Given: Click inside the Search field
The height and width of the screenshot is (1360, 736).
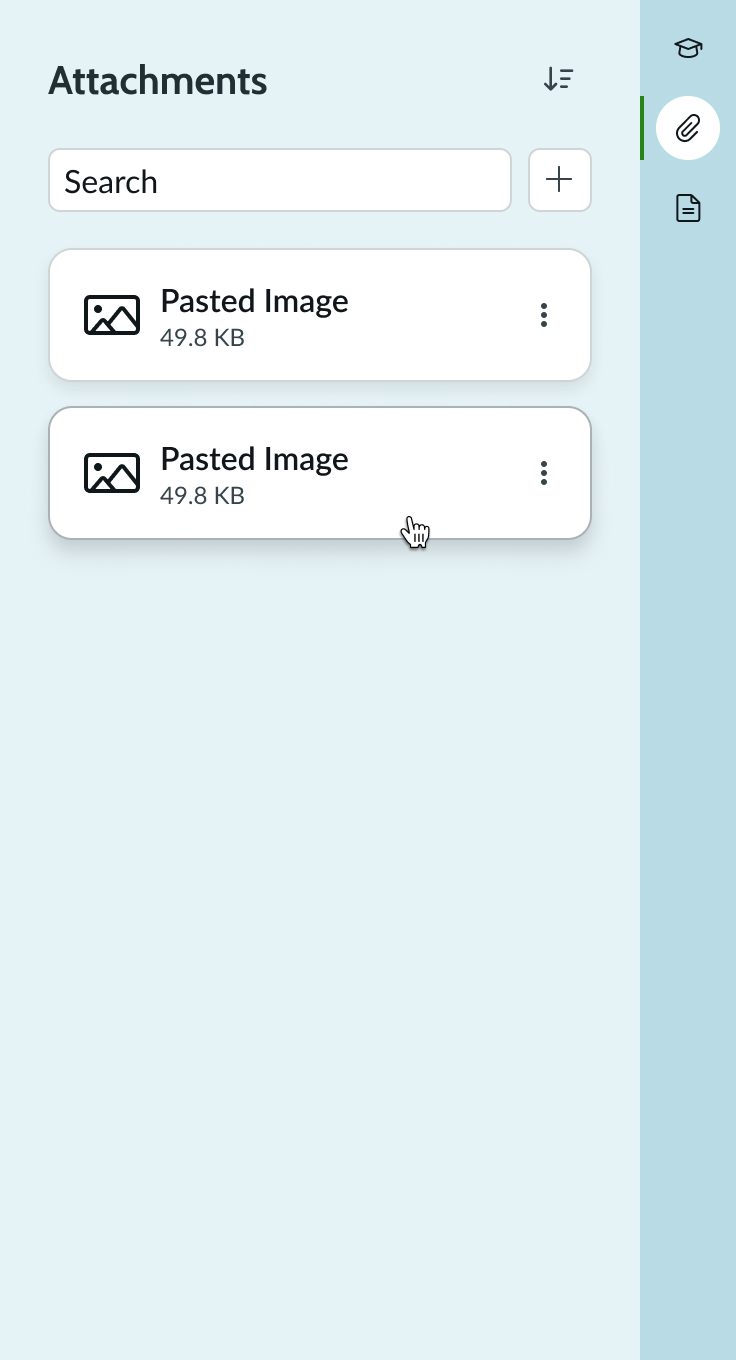Looking at the screenshot, I should tap(280, 180).
